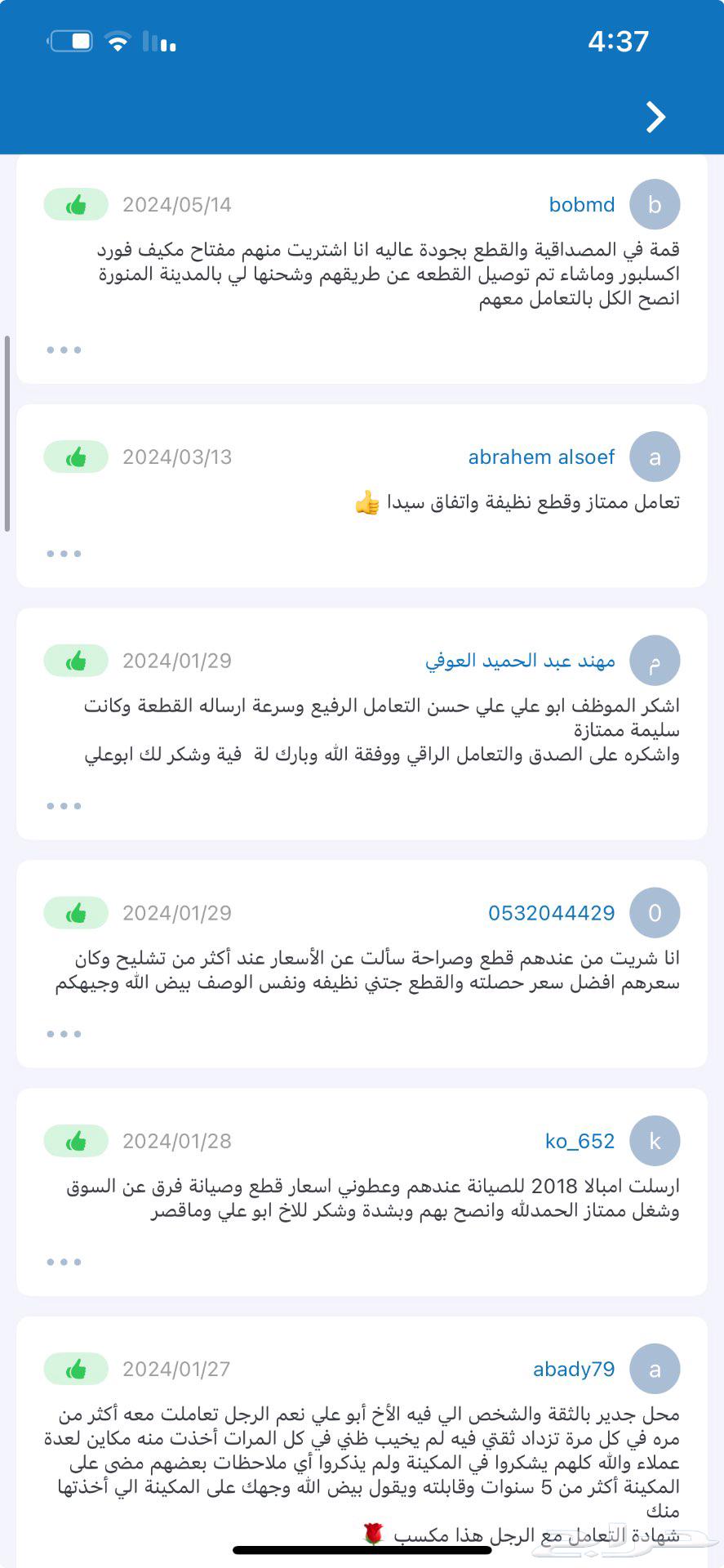The height and width of the screenshot is (1568, 724).
Task: Tap the thumbs-up on ko_652's review
Action: pos(75,1140)
